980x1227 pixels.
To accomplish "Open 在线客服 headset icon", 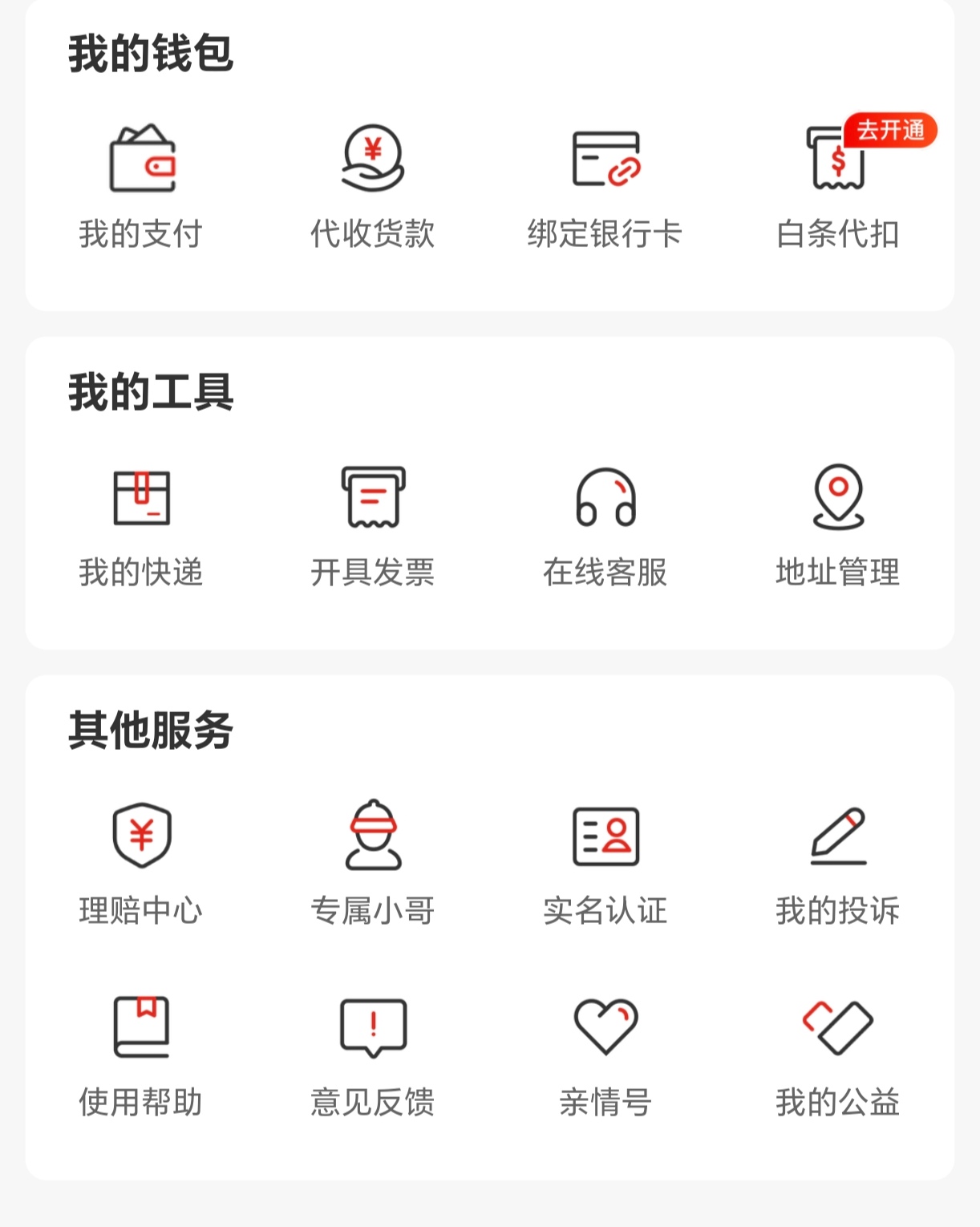I will click(605, 497).
